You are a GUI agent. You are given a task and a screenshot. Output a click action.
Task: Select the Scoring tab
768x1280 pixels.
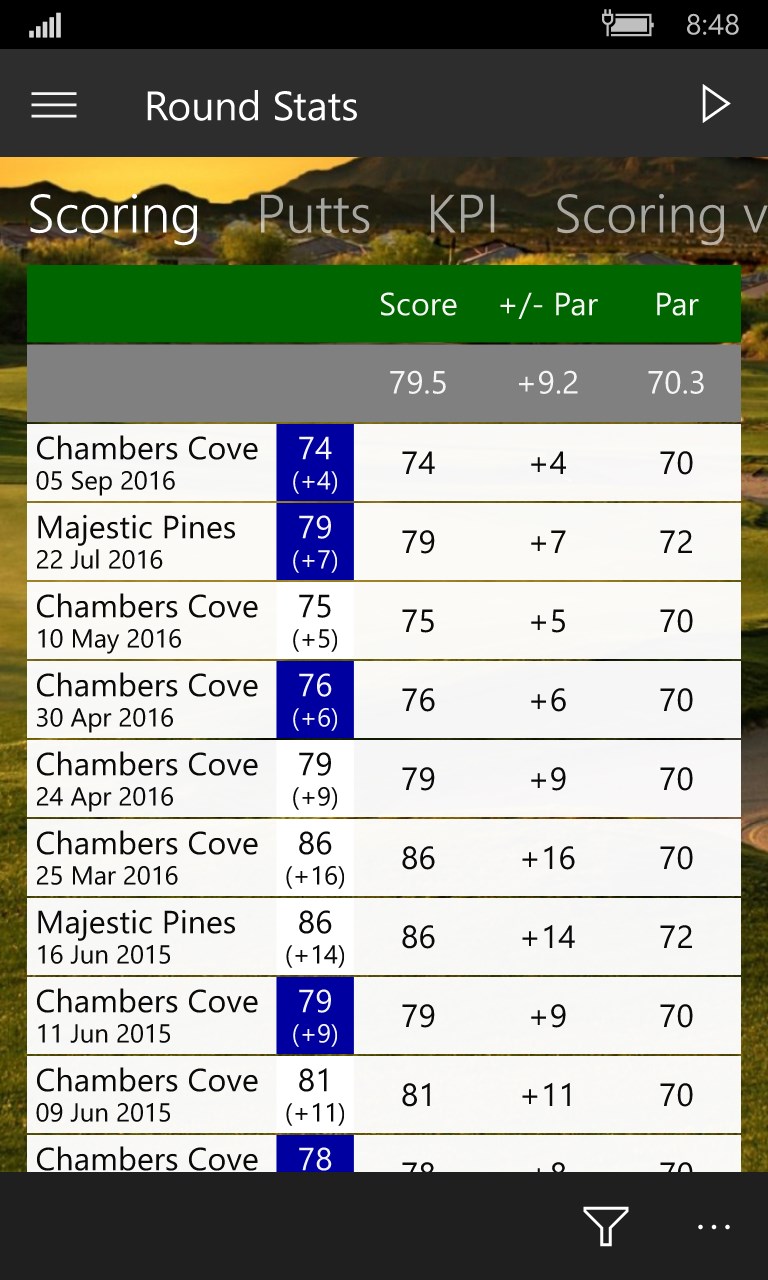114,215
